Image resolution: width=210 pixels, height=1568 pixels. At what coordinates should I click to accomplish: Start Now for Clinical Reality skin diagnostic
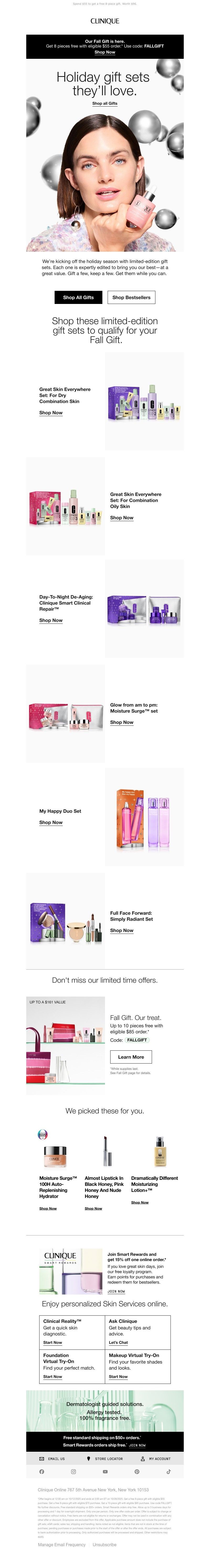point(52,1342)
